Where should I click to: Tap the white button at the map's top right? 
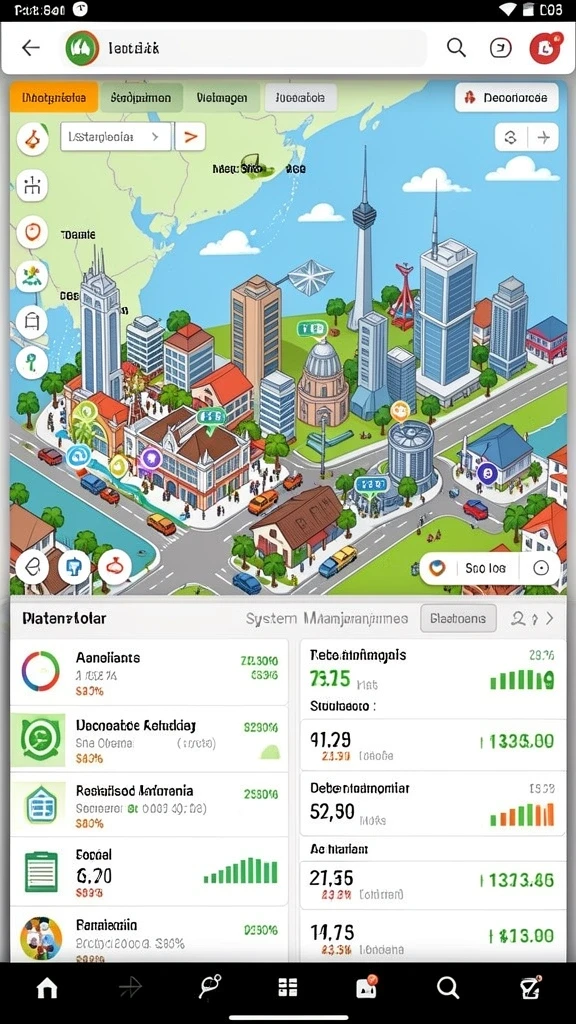point(507,98)
